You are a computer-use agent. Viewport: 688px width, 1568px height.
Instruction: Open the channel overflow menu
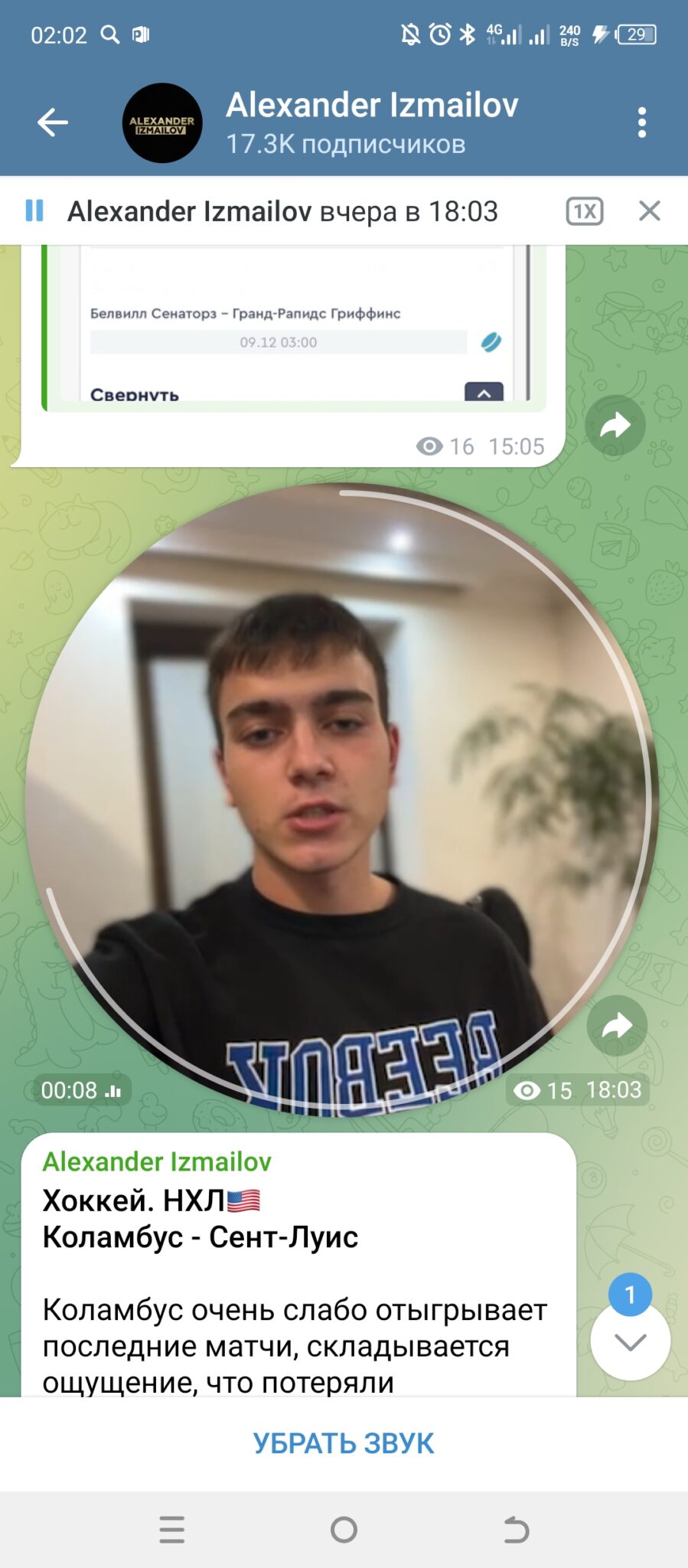click(x=641, y=122)
